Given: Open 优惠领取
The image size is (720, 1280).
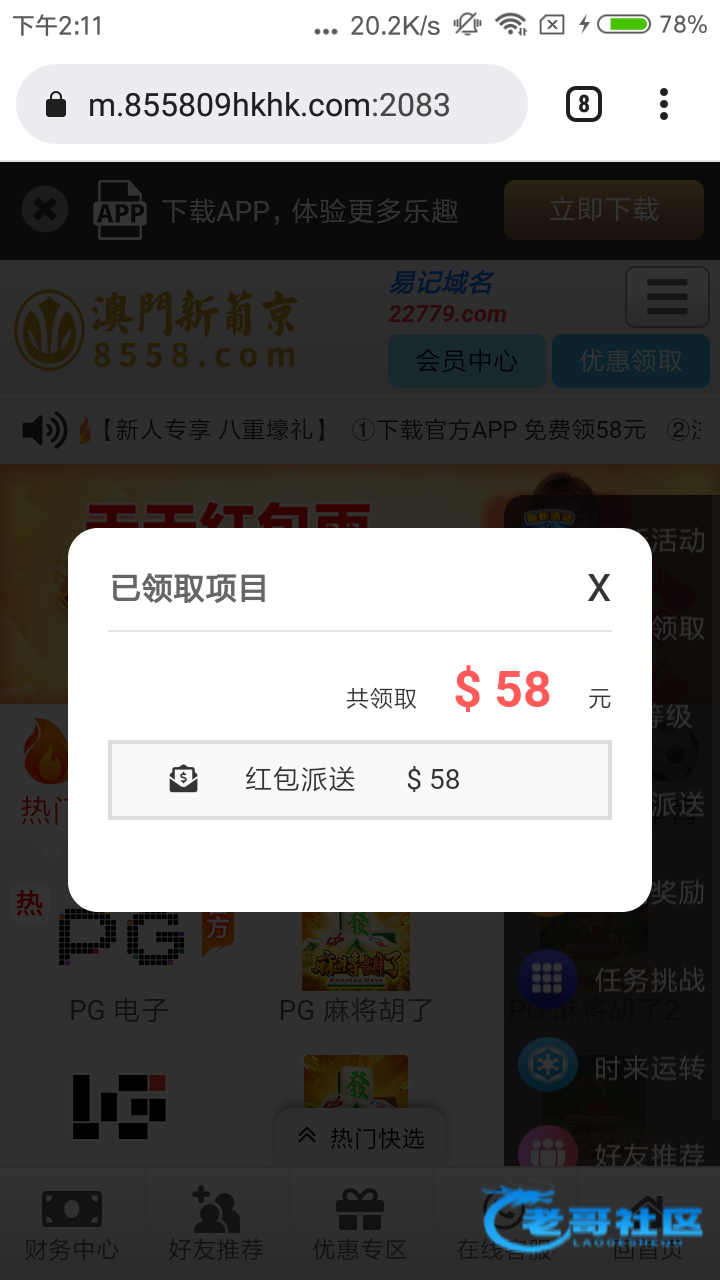Looking at the screenshot, I should [630, 361].
